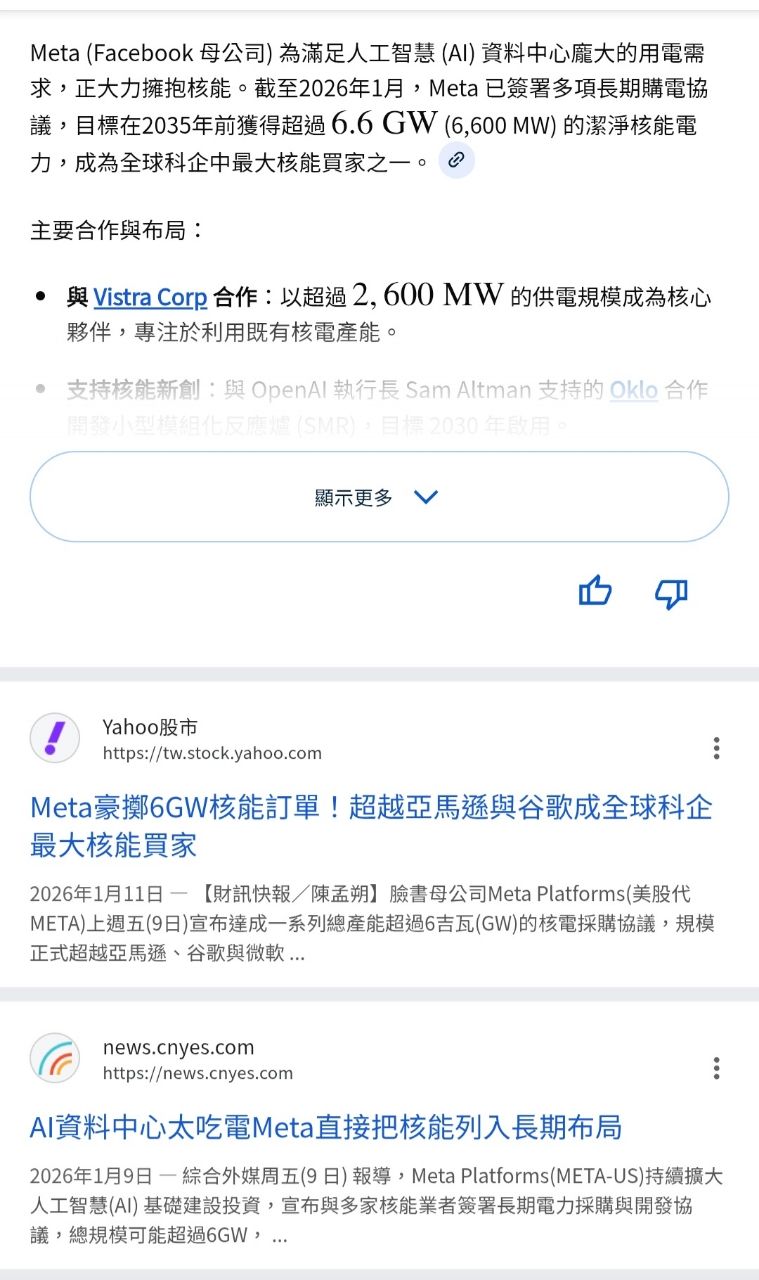
Task: Give the AI overview a thumbs down
Action: click(x=671, y=593)
